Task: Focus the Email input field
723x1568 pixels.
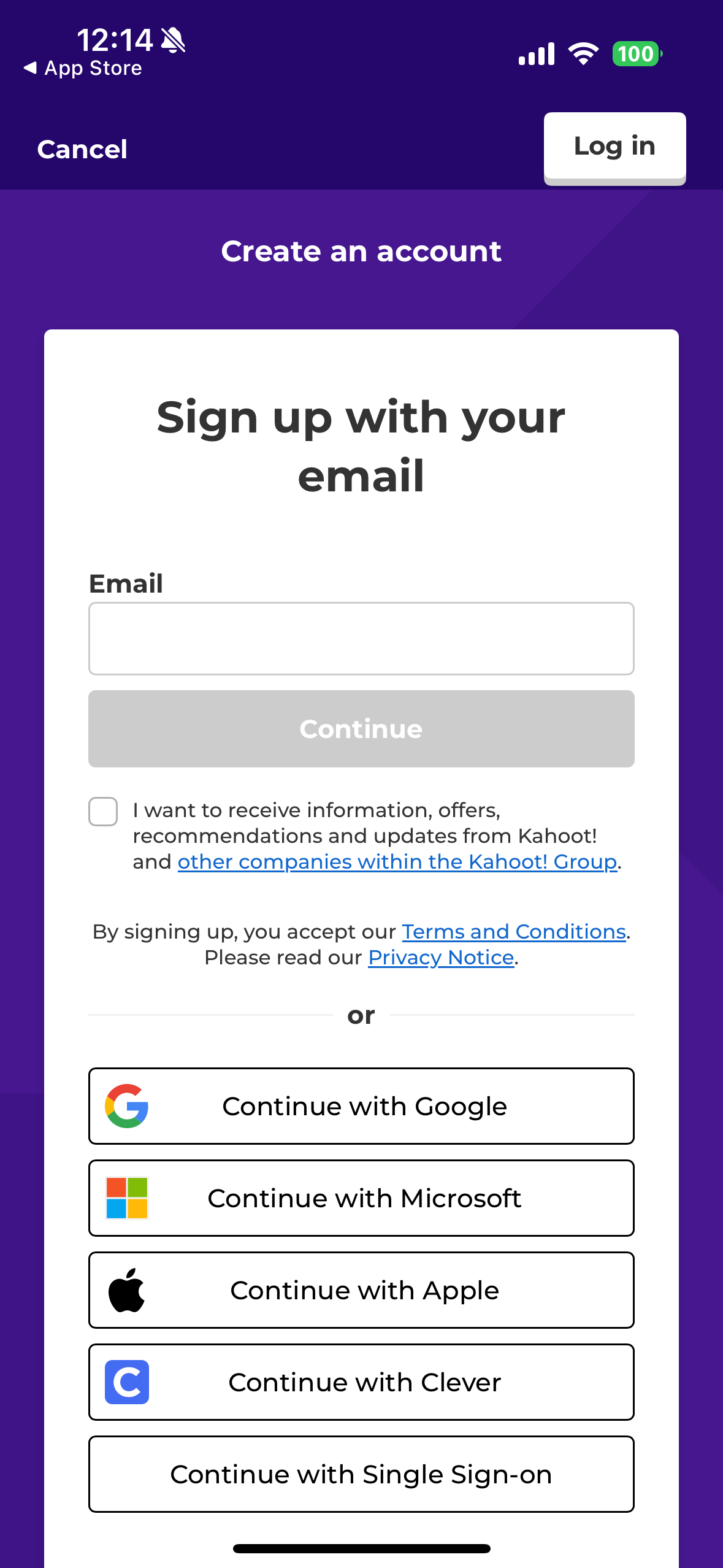Action: coord(361,639)
